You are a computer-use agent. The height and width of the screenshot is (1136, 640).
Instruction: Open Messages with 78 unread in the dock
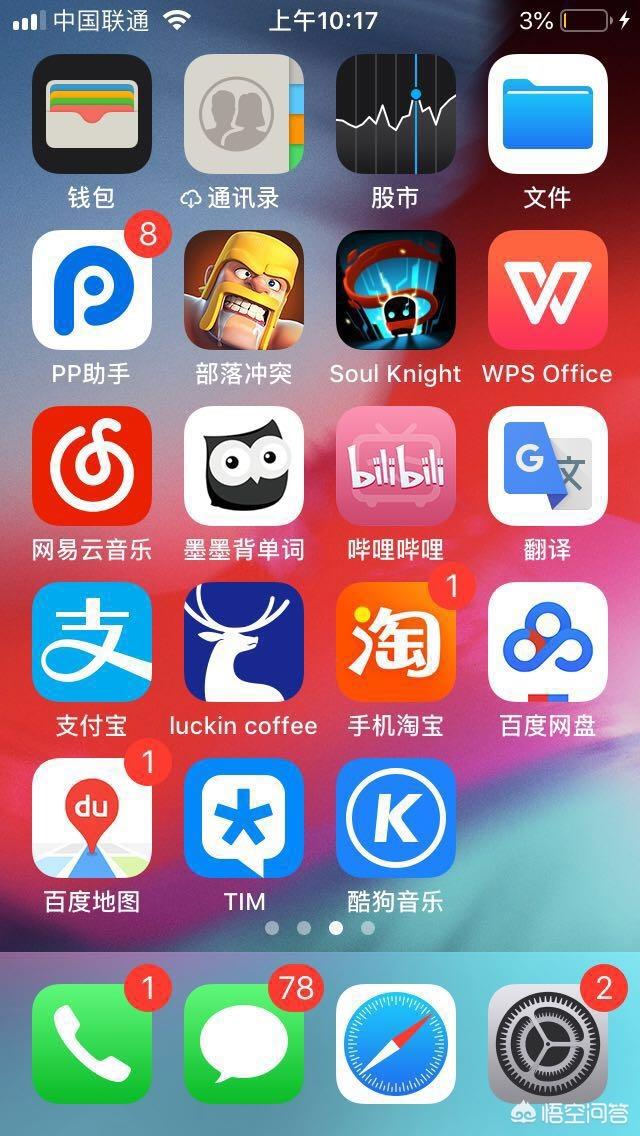click(x=244, y=1043)
